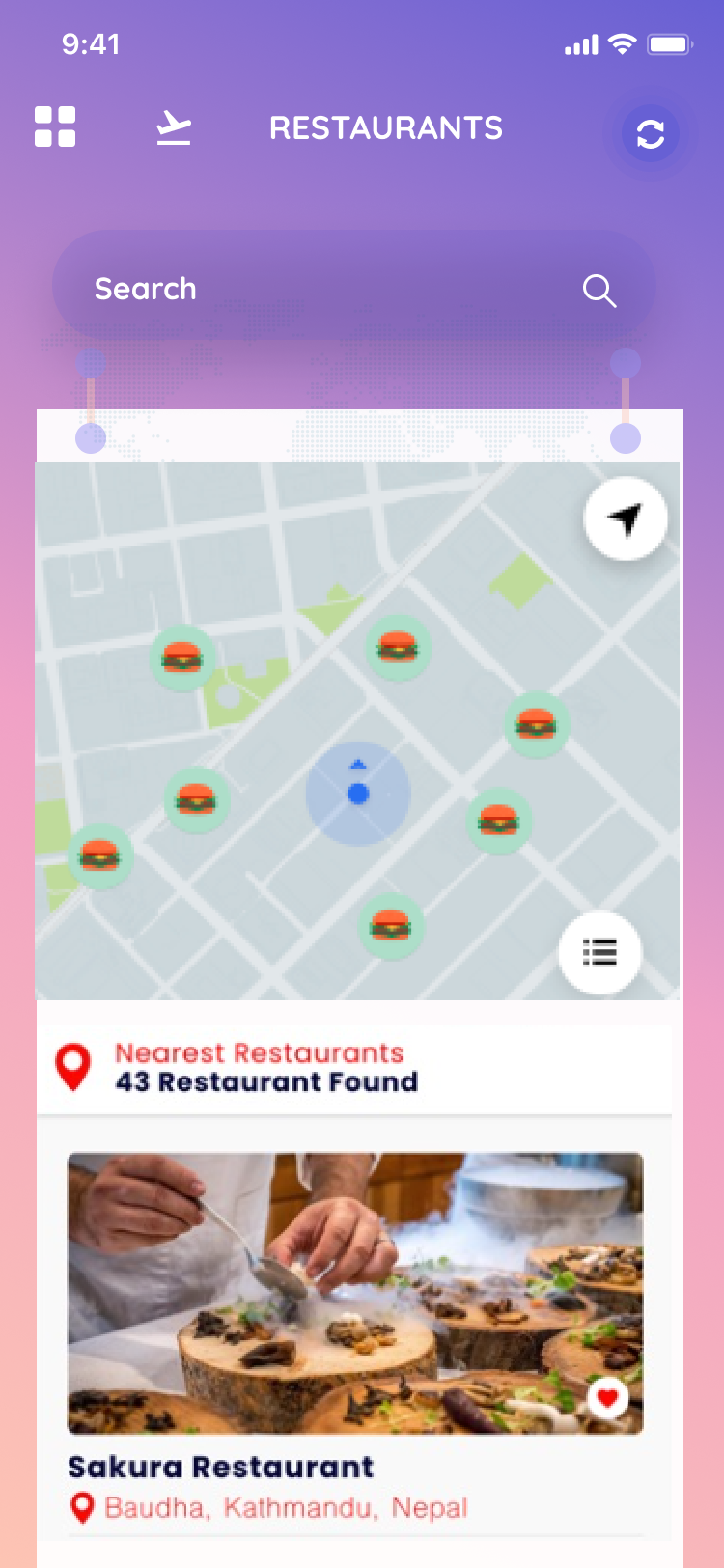Tap the refresh sync icon
The image size is (724, 1568).
coord(649,135)
